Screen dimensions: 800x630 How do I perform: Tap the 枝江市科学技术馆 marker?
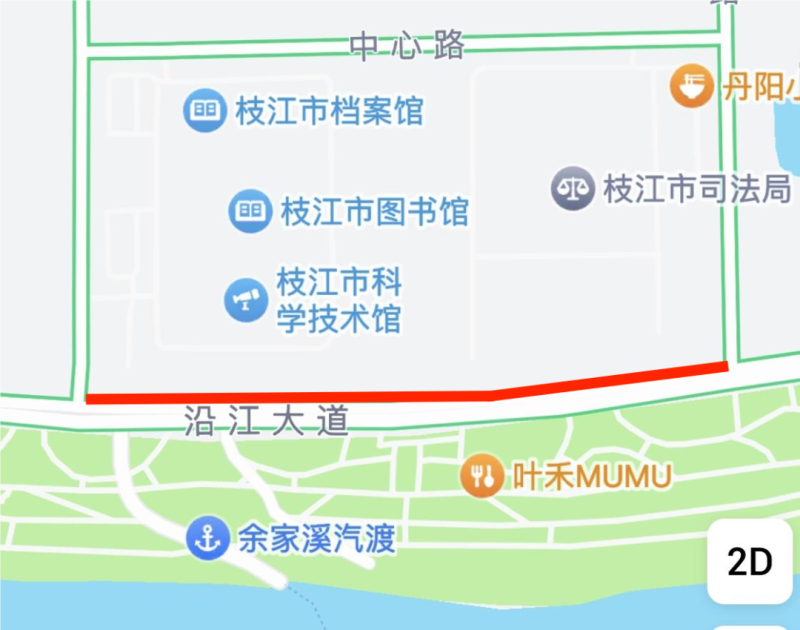point(246,300)
